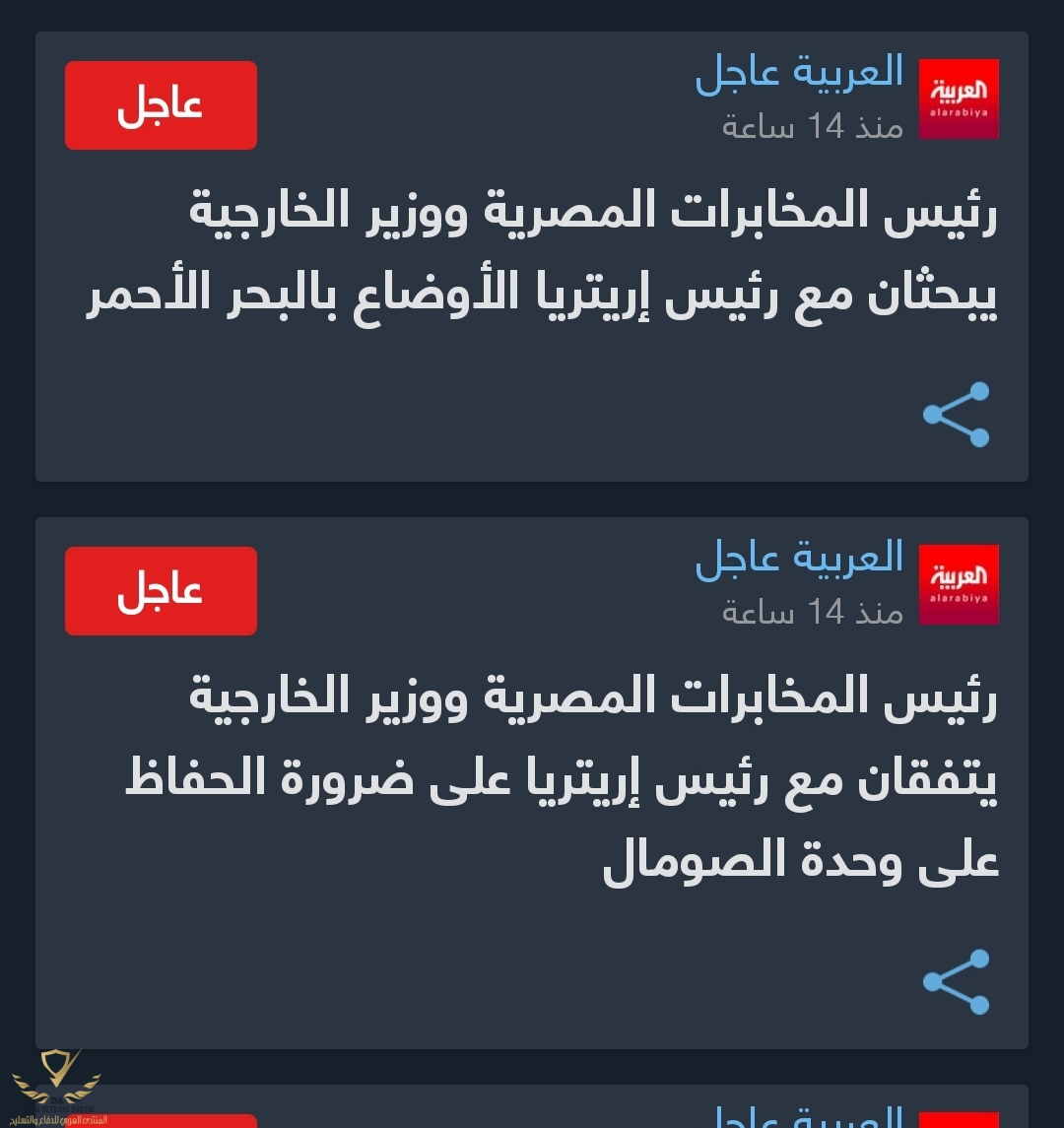Open العربية عاجل source on Red Sea card

coord(799,71)
